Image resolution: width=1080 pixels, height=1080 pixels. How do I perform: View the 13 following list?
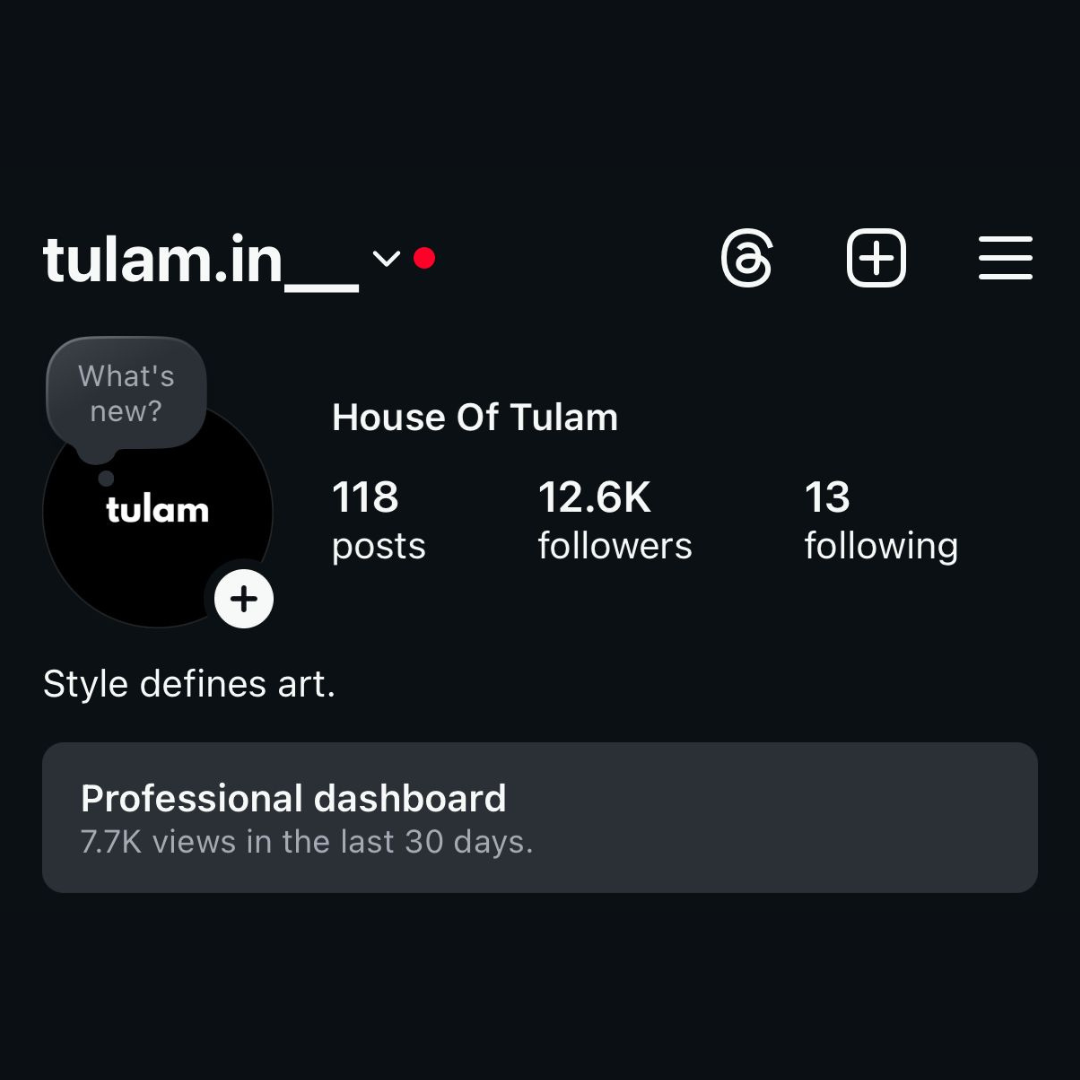[880, 520]
